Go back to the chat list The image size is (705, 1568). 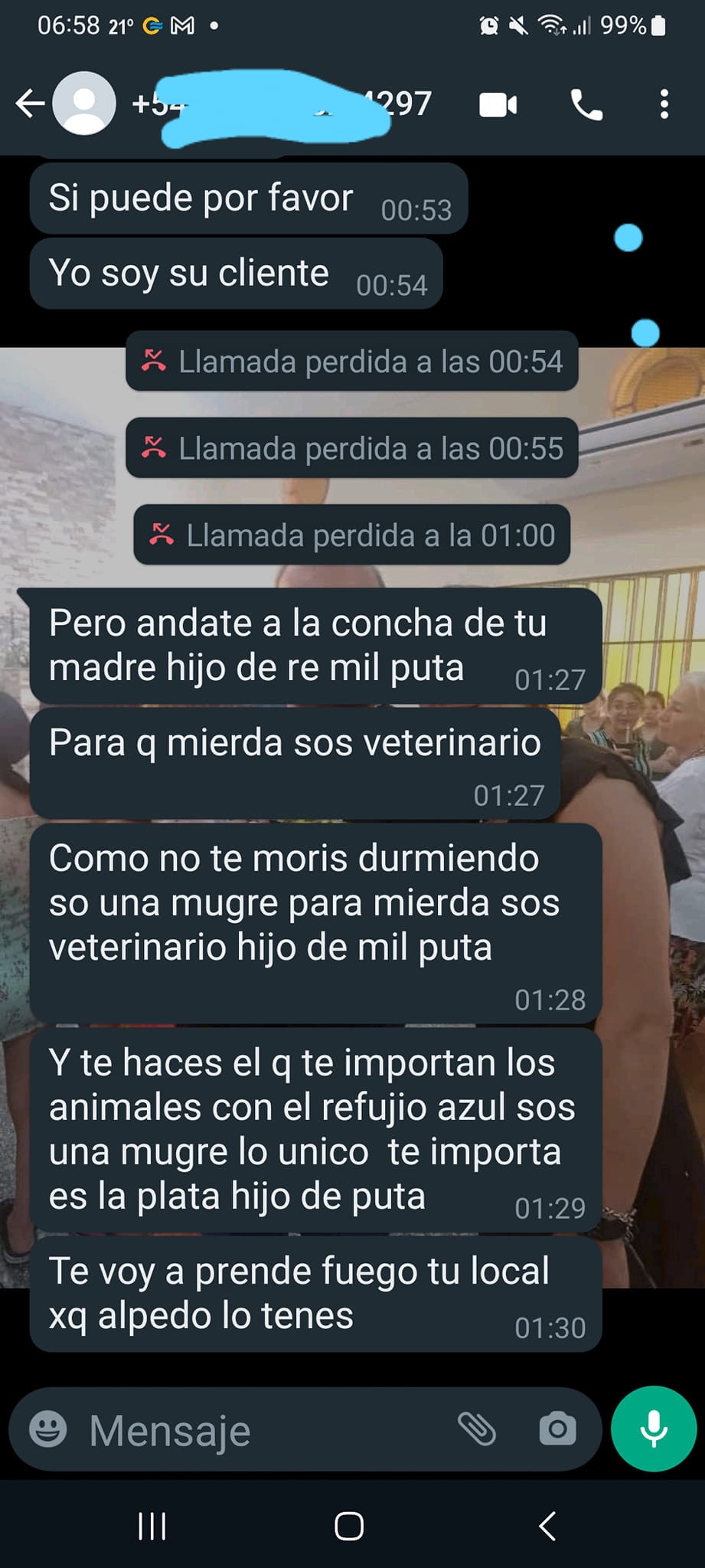[30, 103]
